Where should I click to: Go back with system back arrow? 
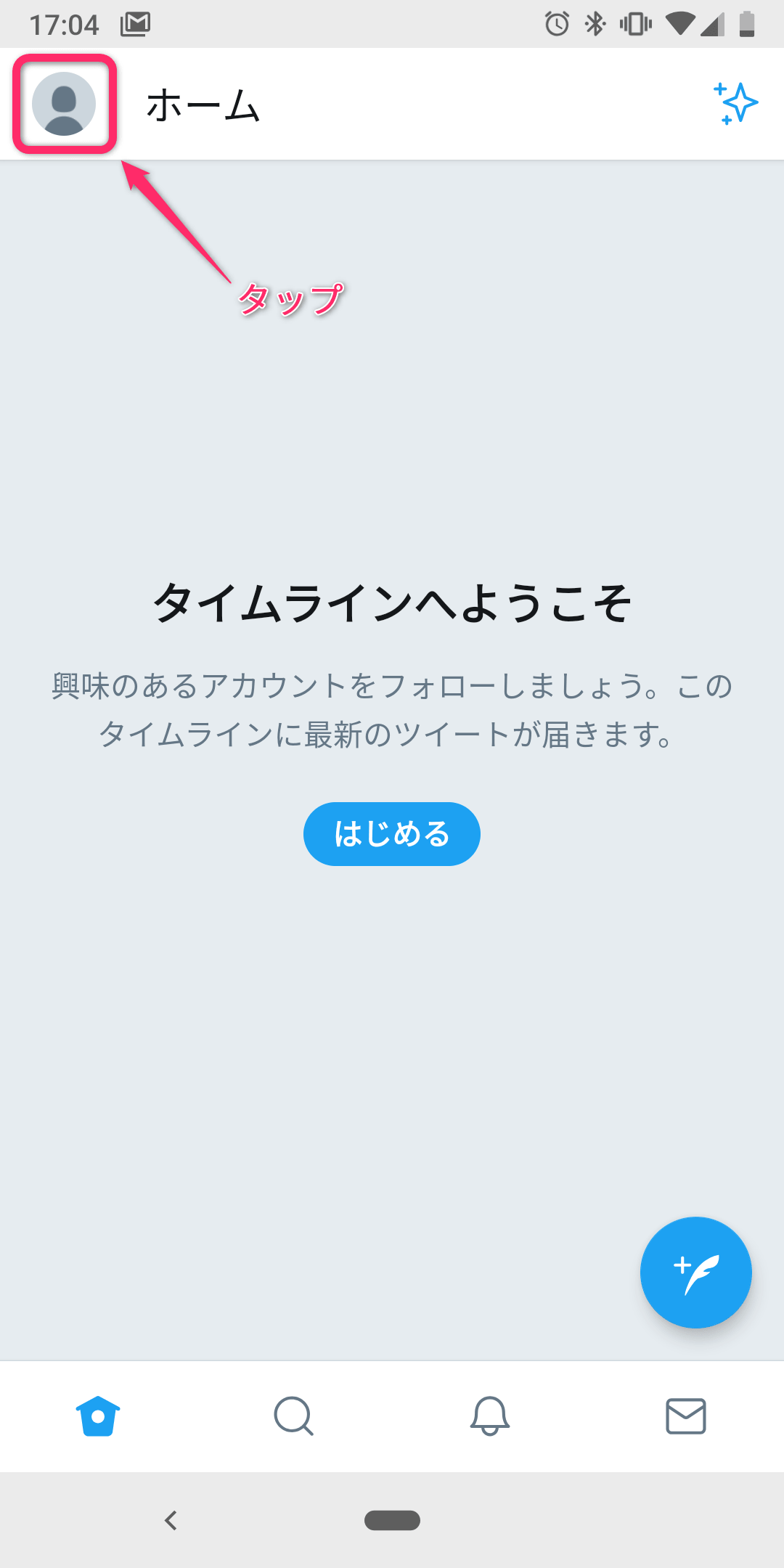[171, 1520]
